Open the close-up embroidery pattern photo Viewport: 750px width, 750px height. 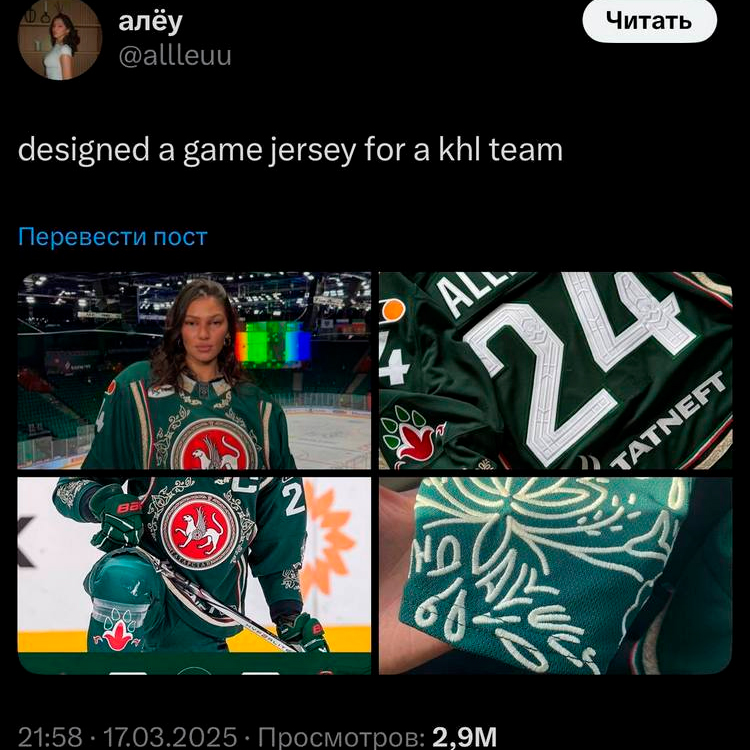click(x=555, y=574)
